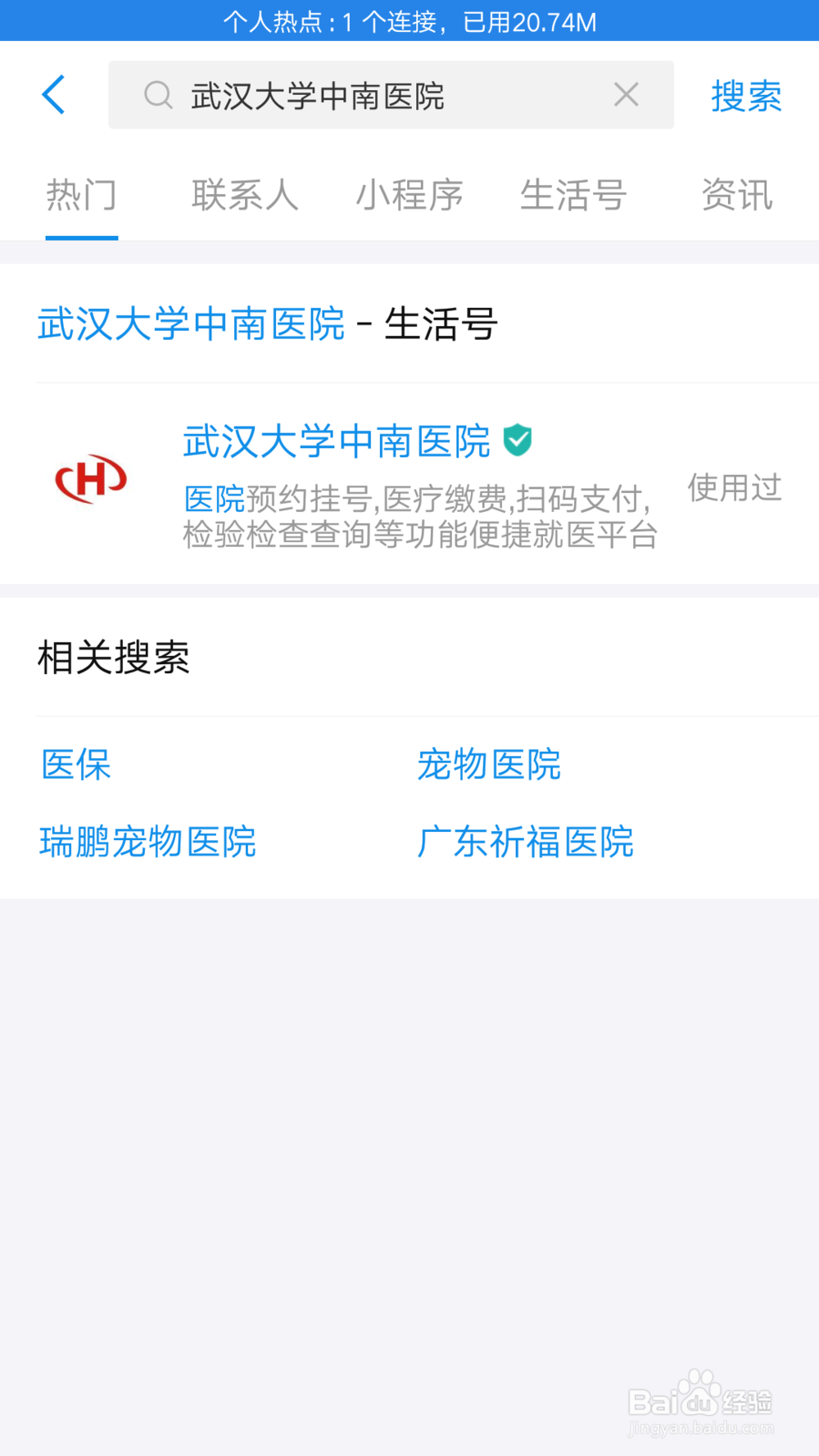The image size is (819, 1456).
Task: Click the hospital's red logo thumbnail
Action: (90, 480)
